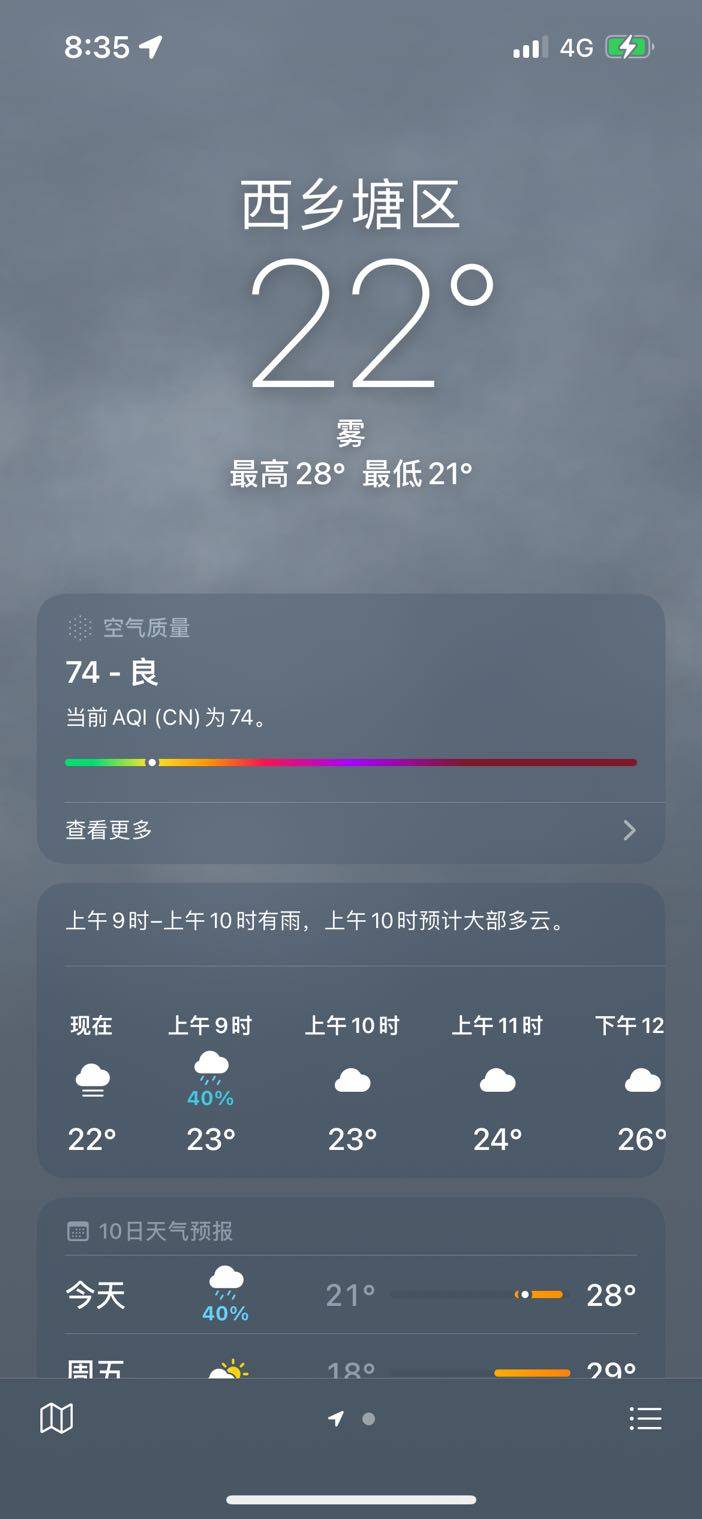This screenshot has width=702, height=1519.
Task: Open today's 今天 forecast row
Action: (x=350, y=1295)
